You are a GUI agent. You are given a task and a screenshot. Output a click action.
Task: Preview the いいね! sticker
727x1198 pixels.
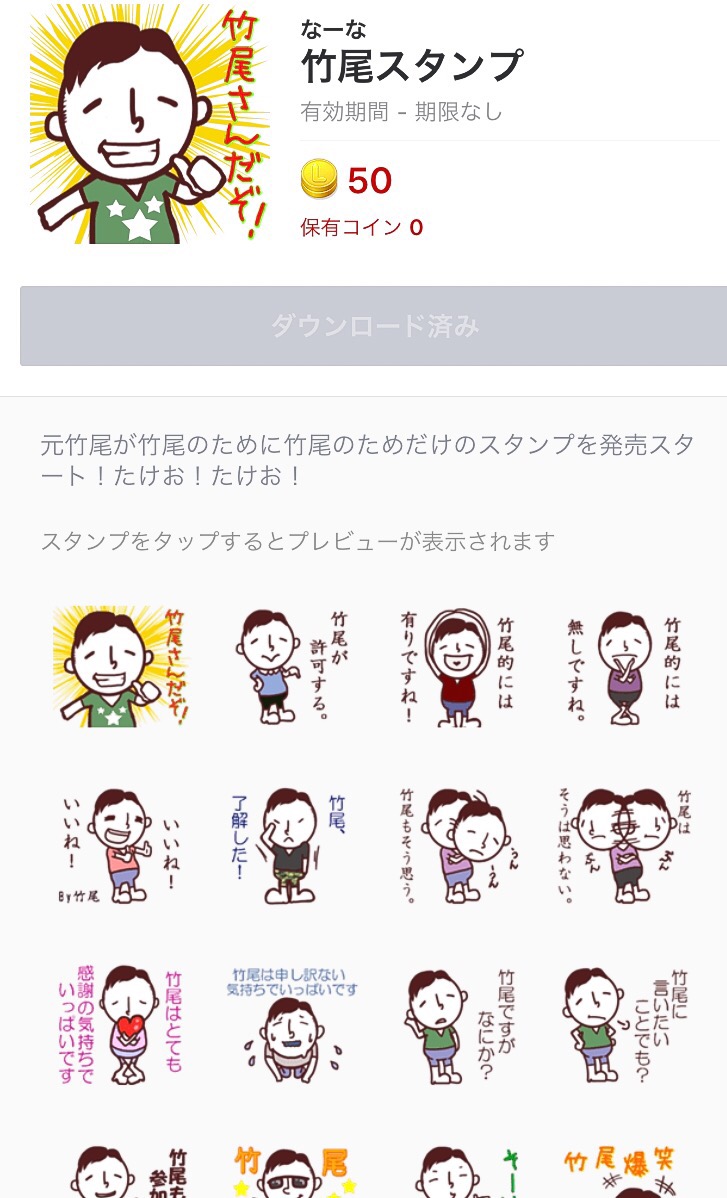(120, 846)
